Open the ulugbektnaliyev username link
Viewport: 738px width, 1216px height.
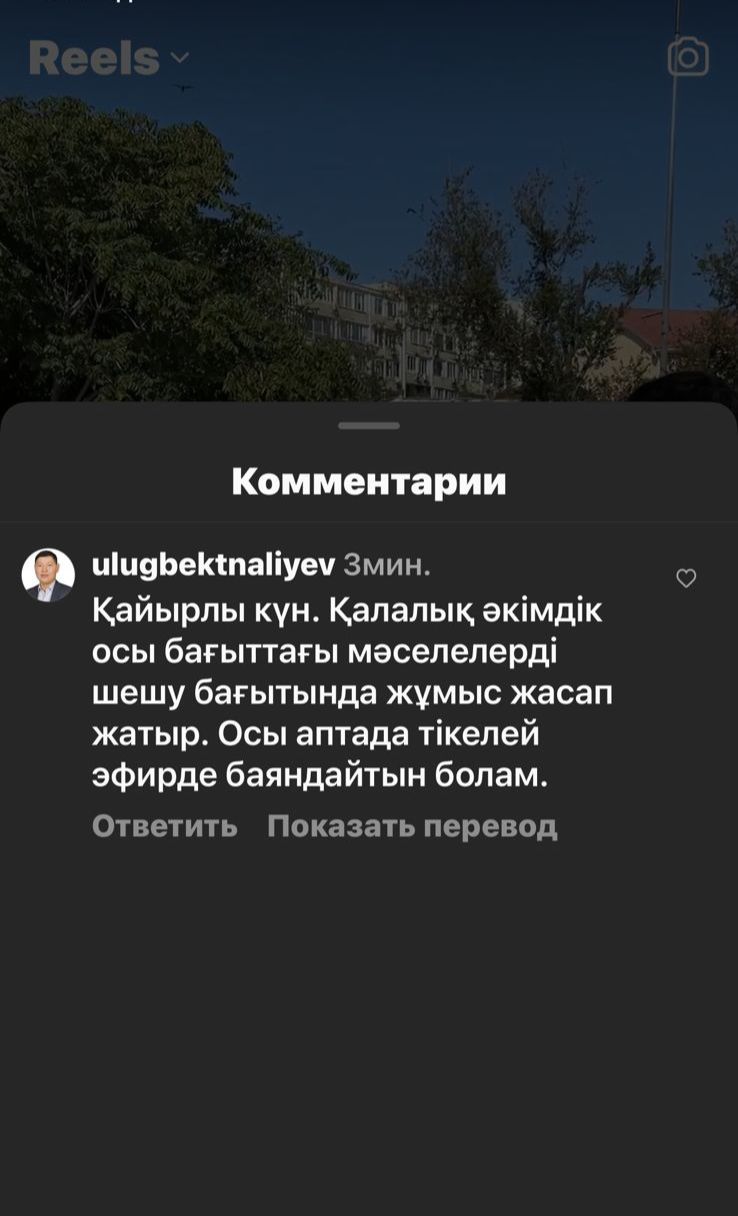pos(213,565)
